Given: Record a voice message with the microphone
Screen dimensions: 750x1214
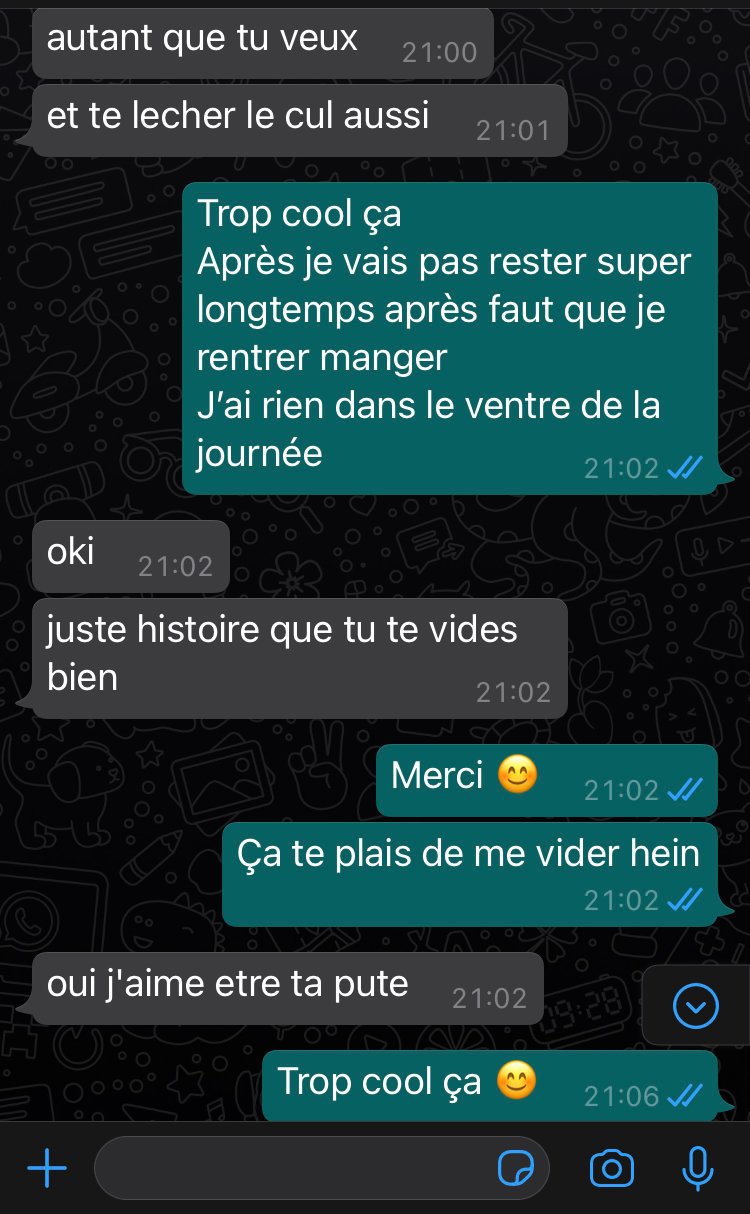Looking at the screenshot, I should (697, 1167).
